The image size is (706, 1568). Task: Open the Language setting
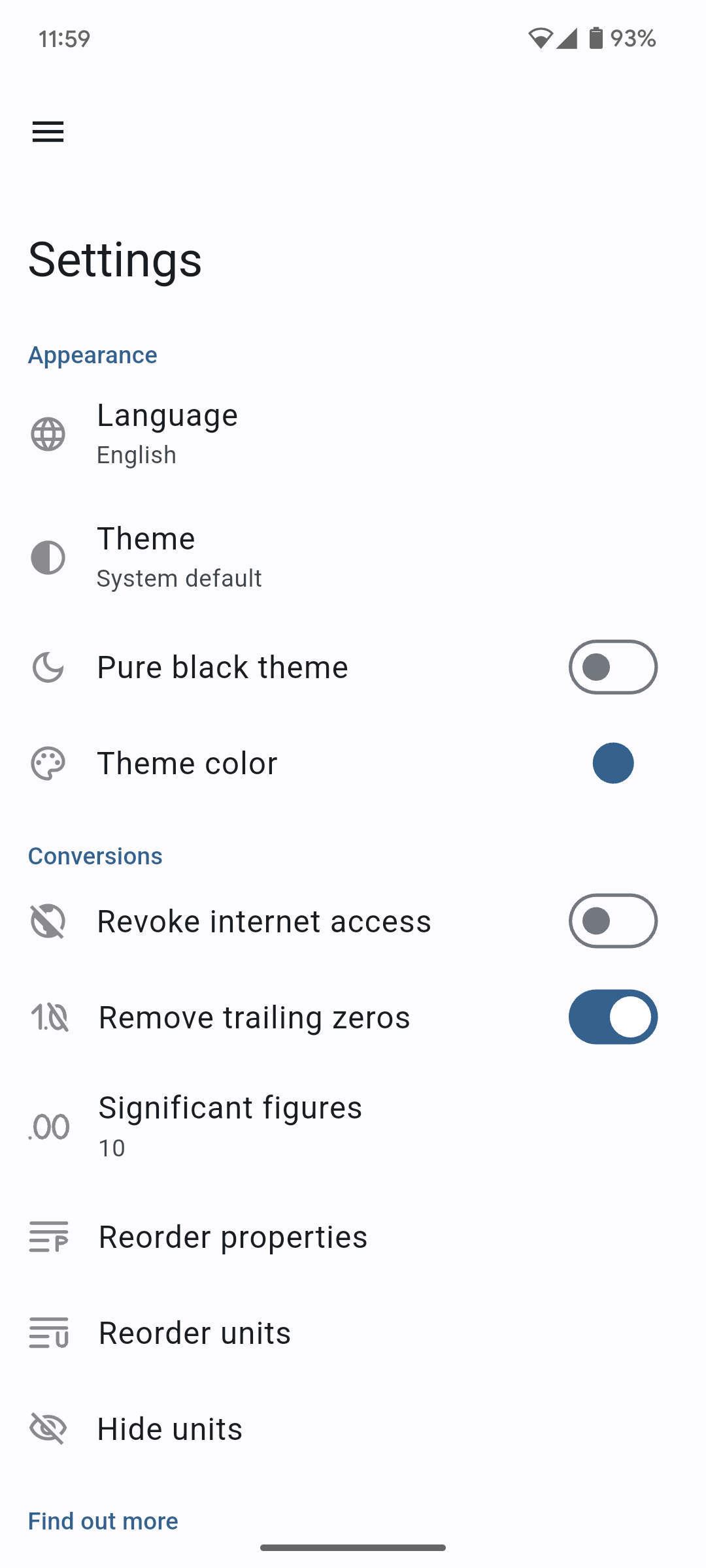click(x=167, y=434)
